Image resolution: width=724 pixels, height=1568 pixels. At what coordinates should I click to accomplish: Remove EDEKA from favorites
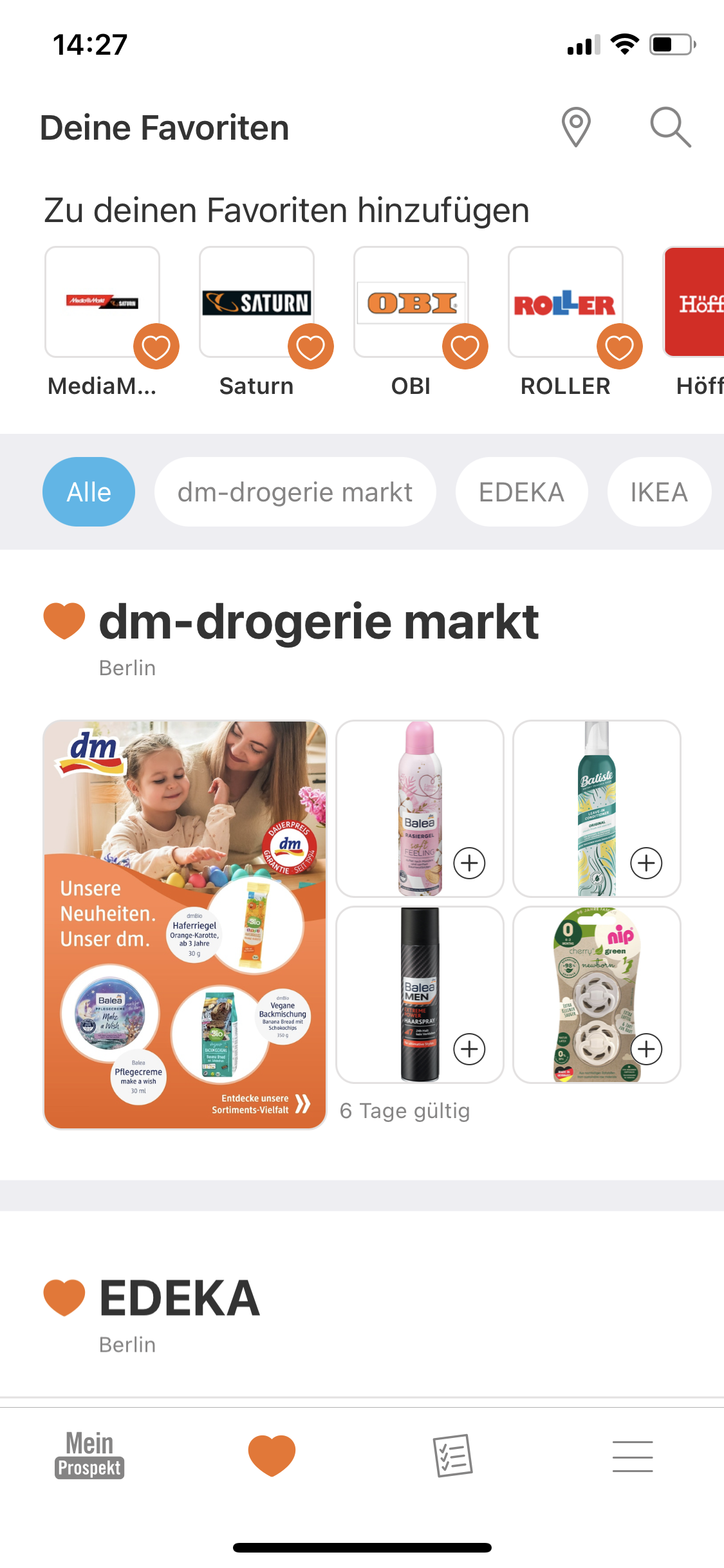(64, 1297)
